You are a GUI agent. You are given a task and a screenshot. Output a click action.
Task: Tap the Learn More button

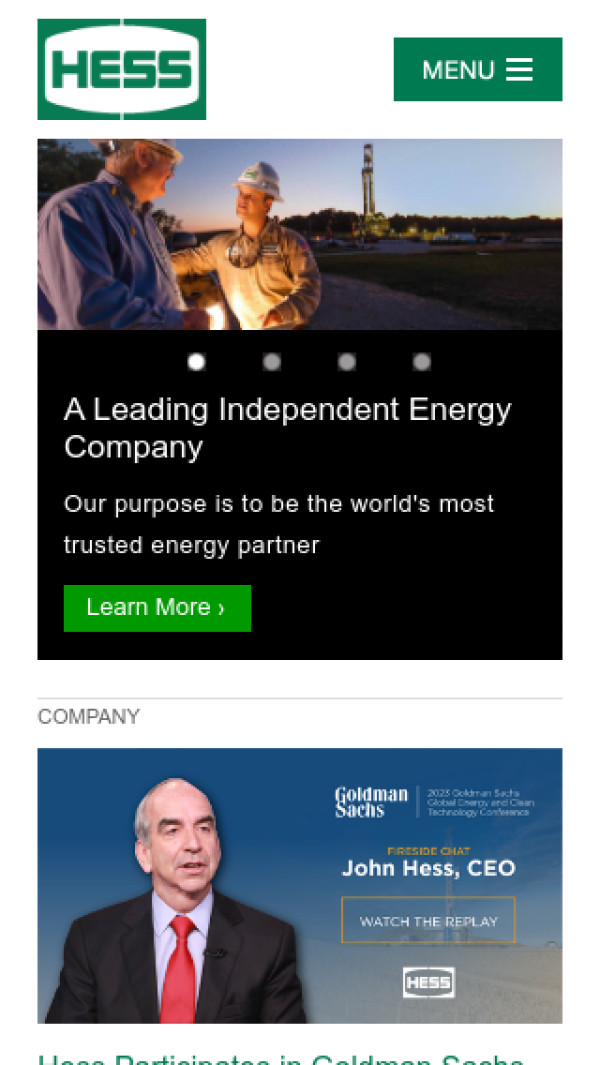tap(157, 608)
